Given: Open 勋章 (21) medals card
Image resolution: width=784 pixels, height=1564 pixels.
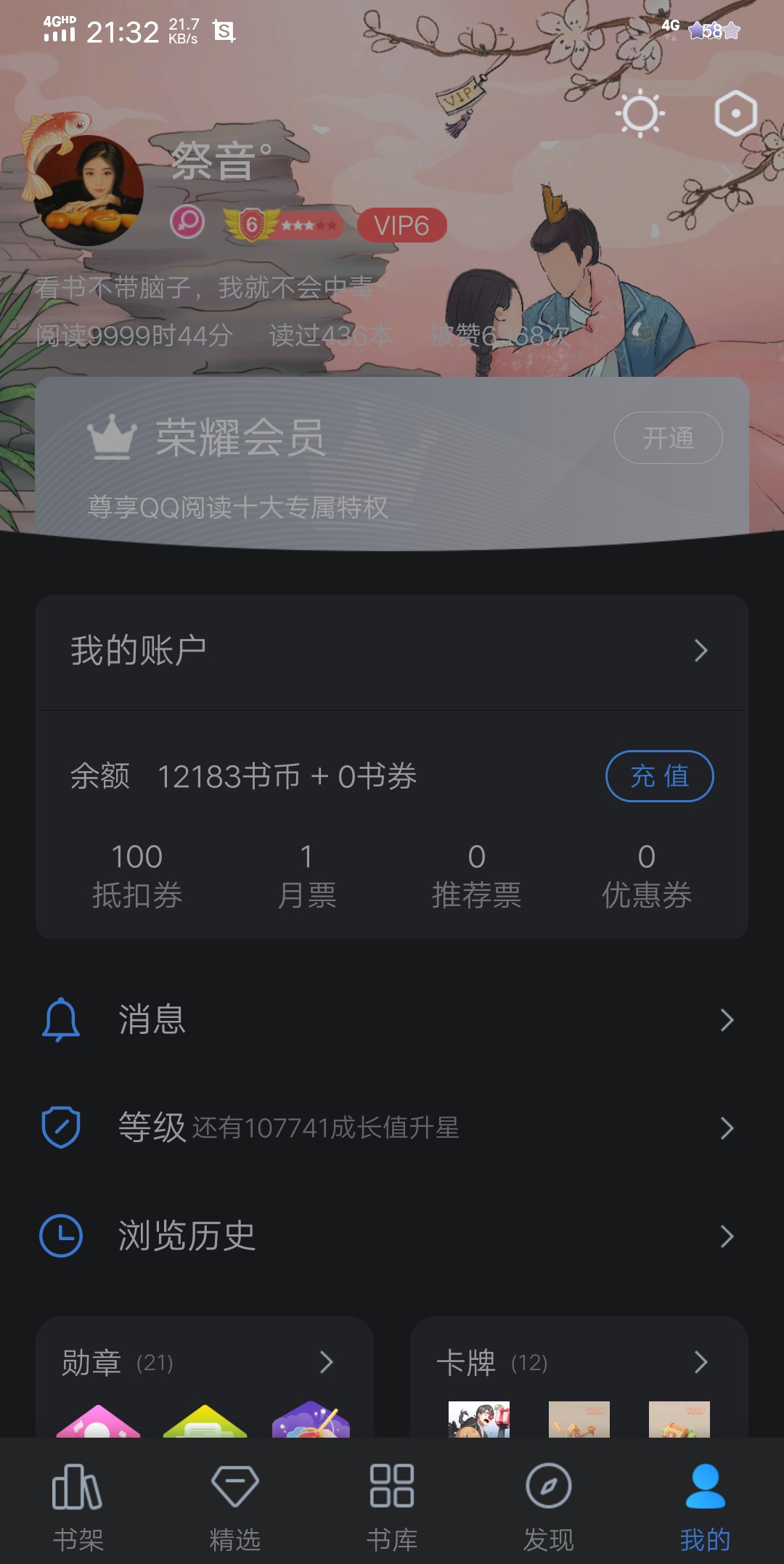Looking at the screenshot, I should [x=205, y=1363].
